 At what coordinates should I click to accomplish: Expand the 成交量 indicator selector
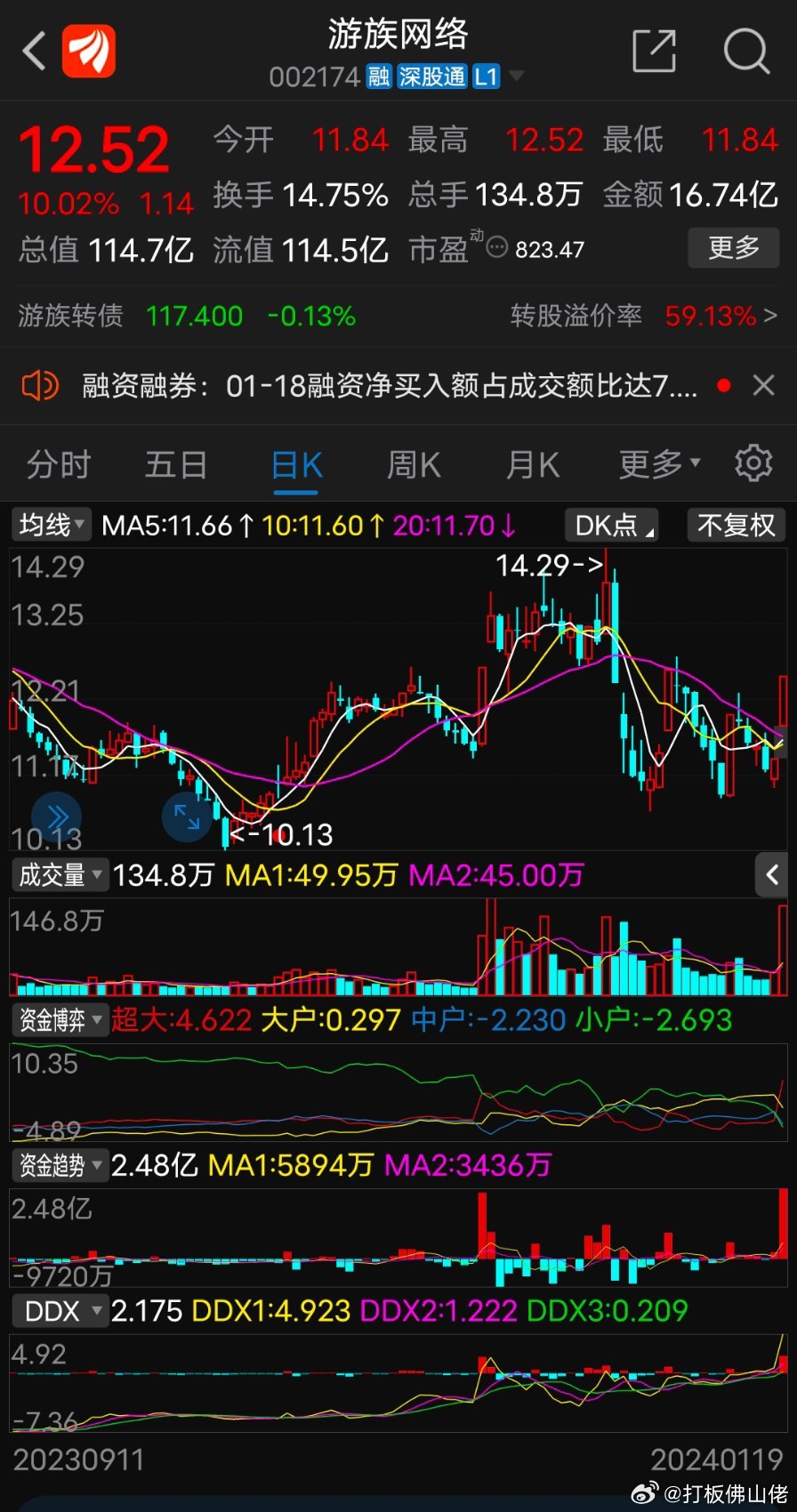pyautogui.click(x=60, y=875)
